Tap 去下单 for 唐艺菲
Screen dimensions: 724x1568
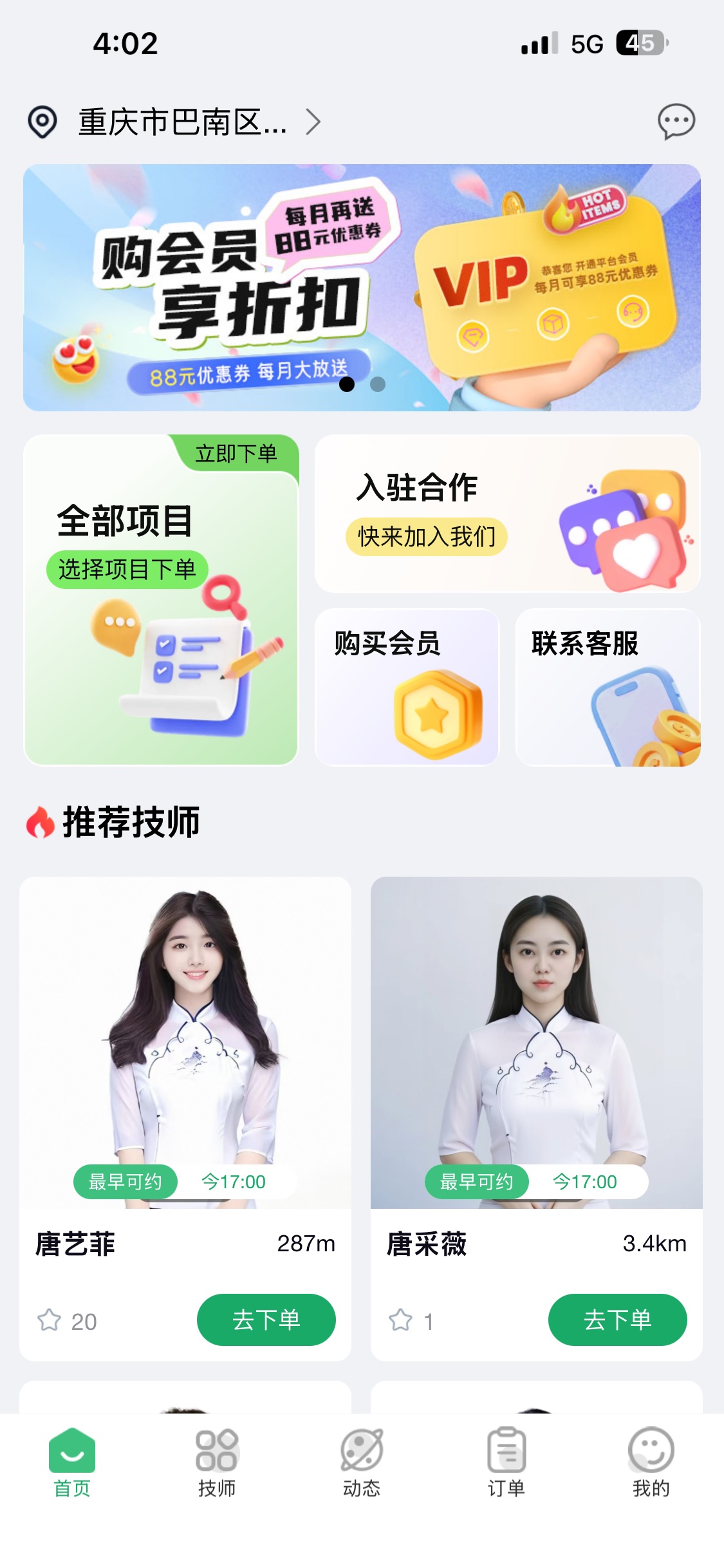[266, 1320]
